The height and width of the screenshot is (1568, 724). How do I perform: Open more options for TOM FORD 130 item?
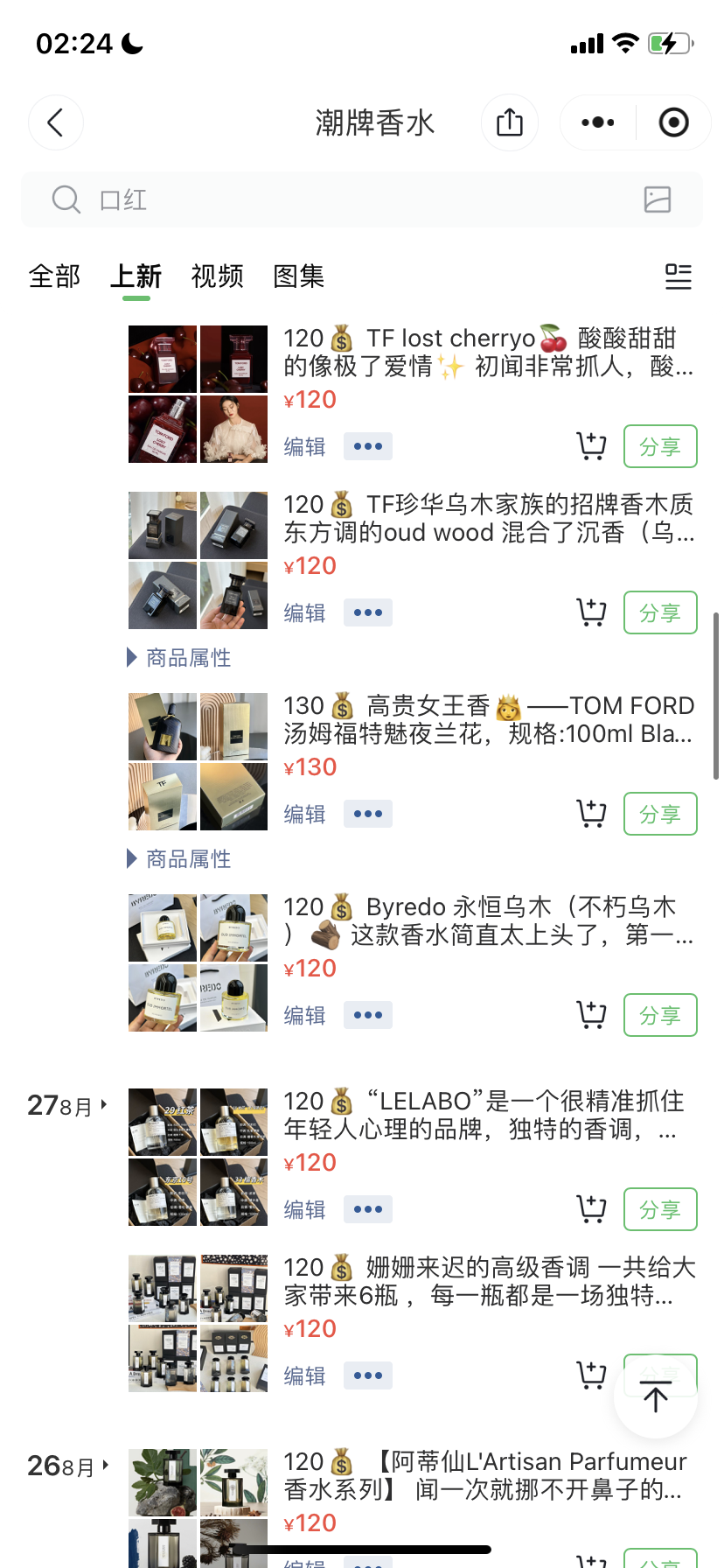pos(368,814)
